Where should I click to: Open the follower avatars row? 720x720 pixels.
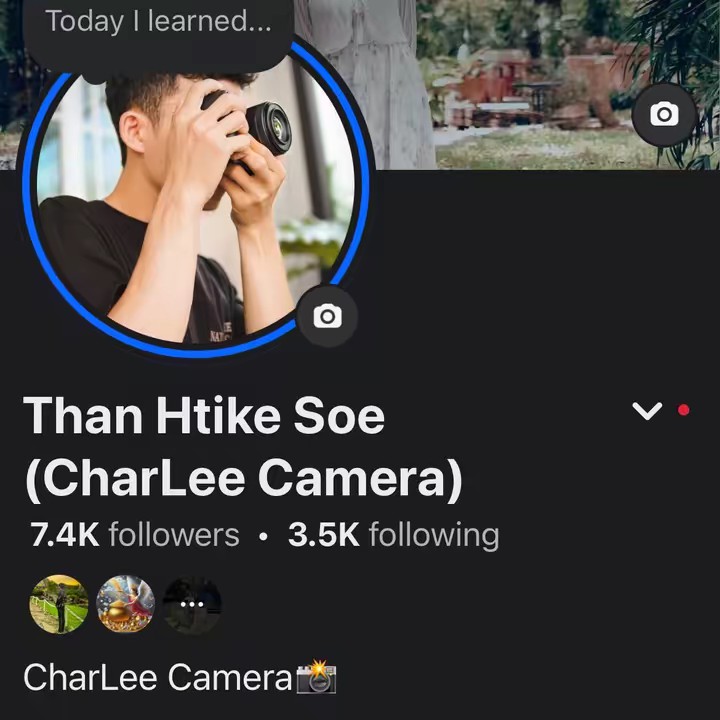coord(125,604)
